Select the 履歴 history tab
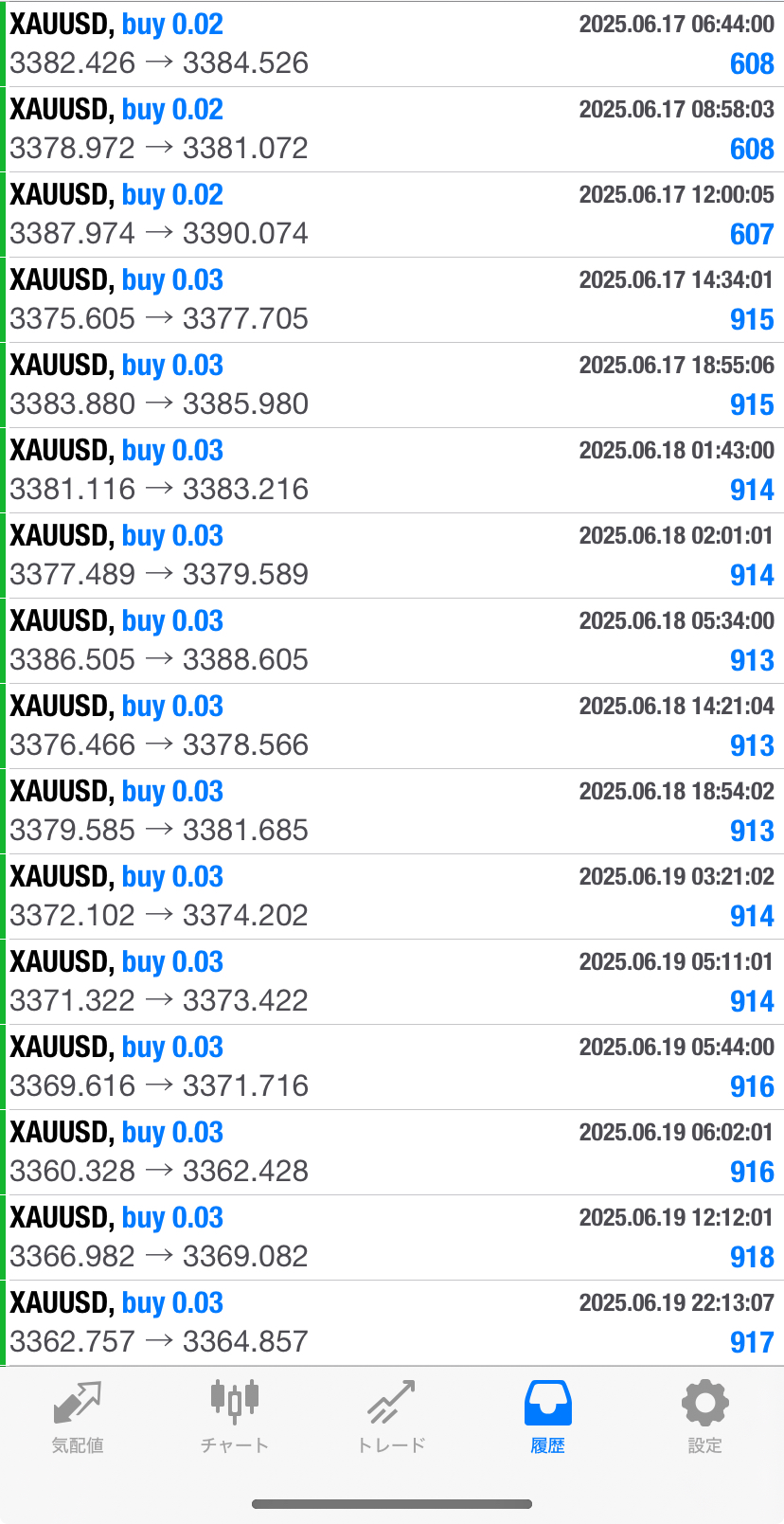Image resolution: width=784 pixels, height=1524 pixels. point(547,1416)
